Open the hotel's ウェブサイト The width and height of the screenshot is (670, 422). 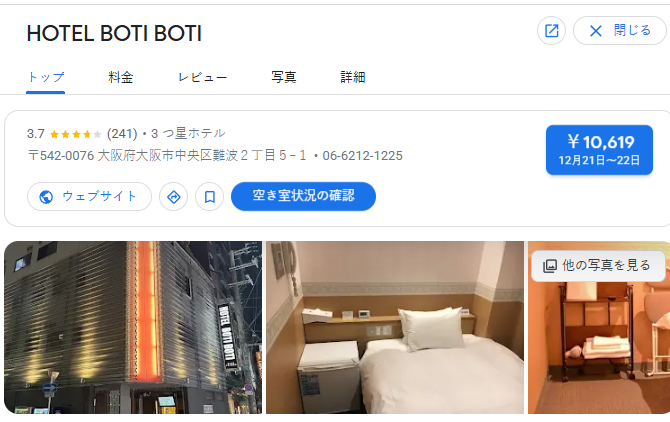pos(89,196)
